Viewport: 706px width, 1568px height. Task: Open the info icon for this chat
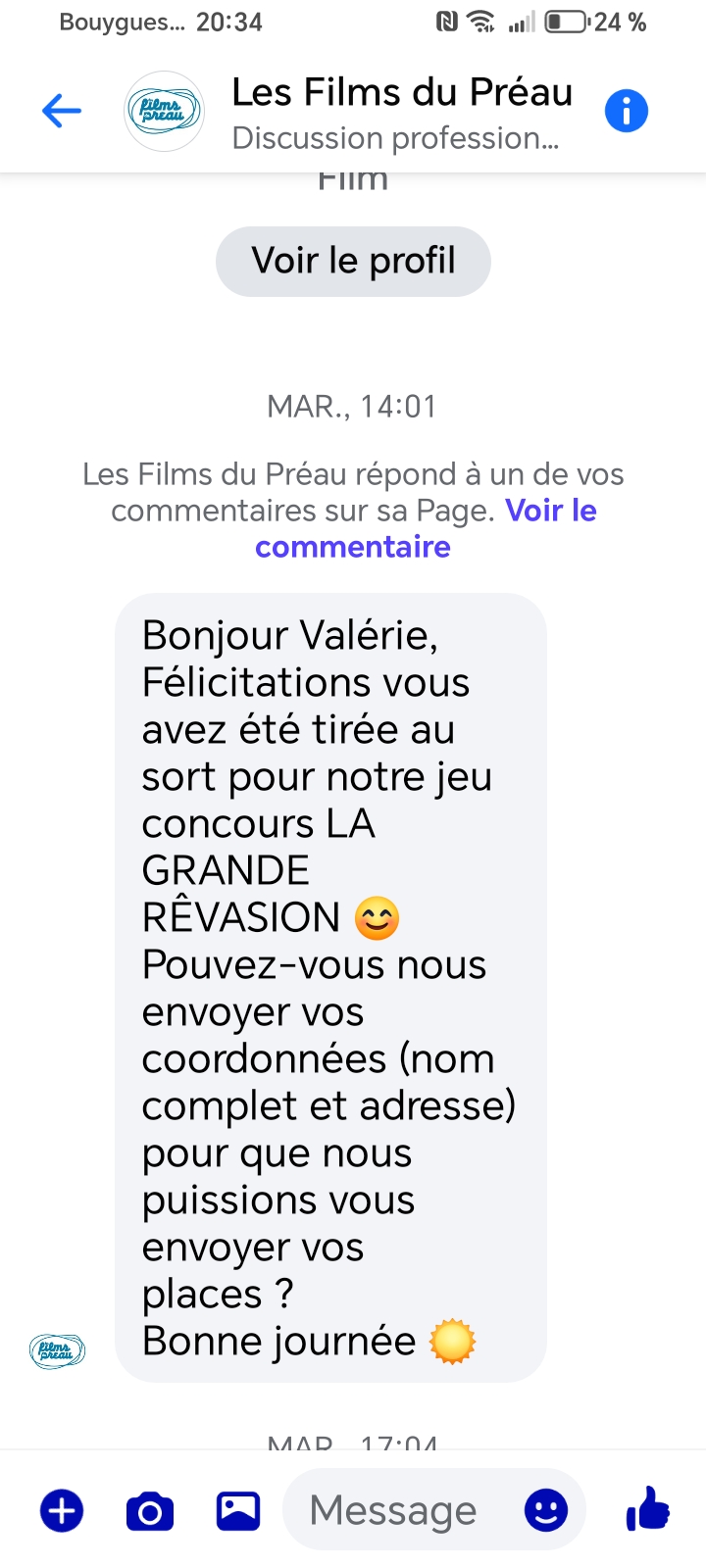point(626,111)
